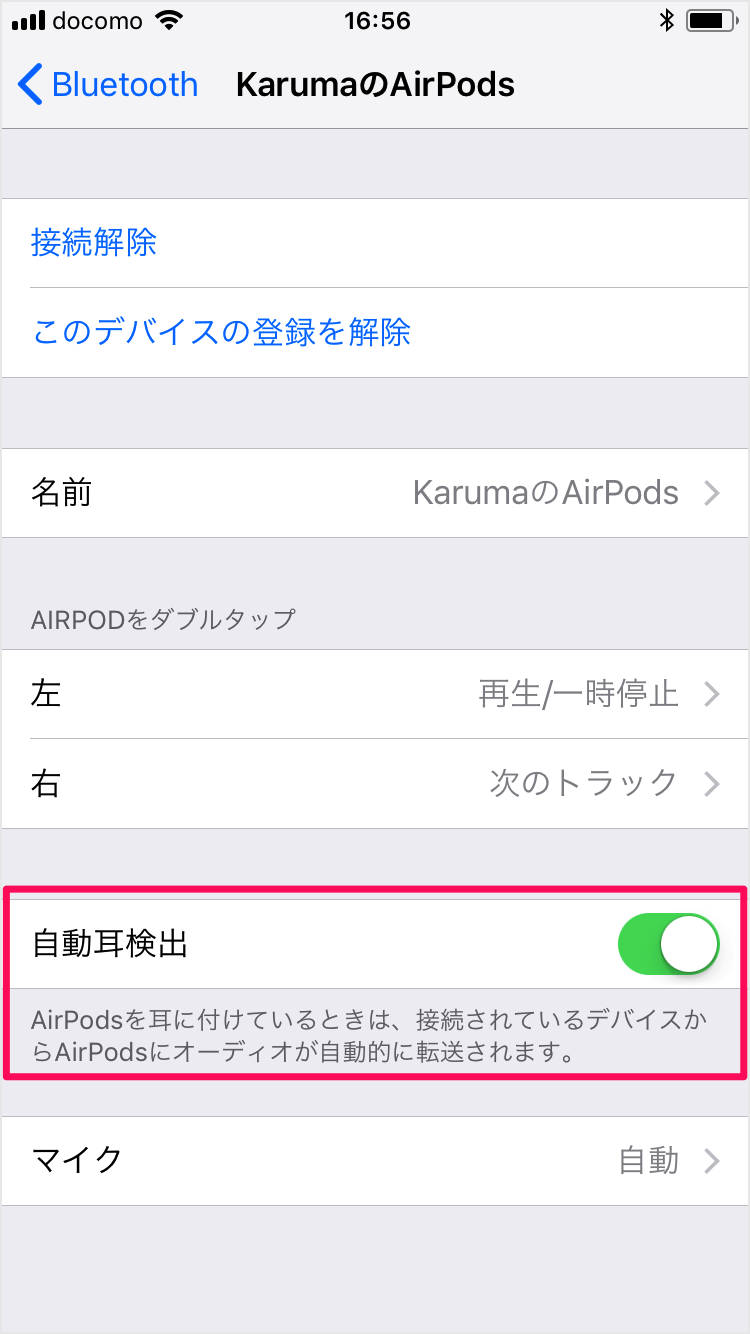Open the マイク setting row
Viewport: 750px width, 1334px height.
(375, 1161)
